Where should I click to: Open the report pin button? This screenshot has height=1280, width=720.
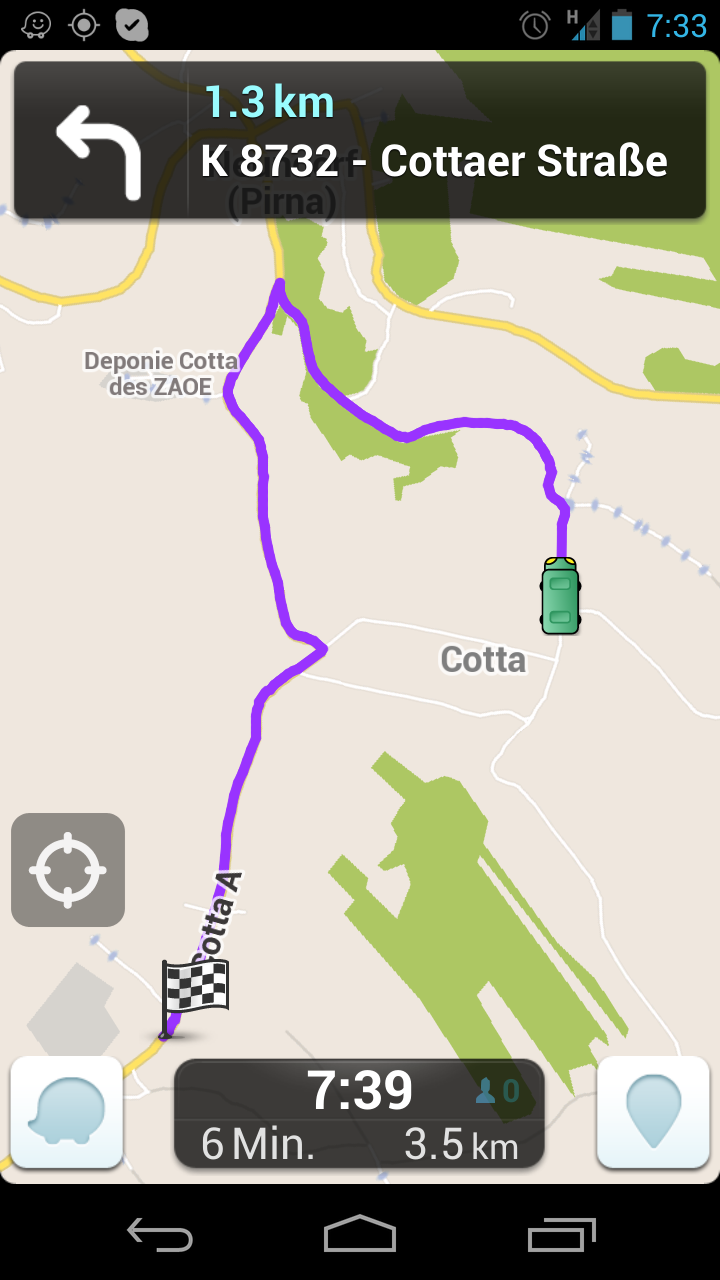point(653,1113)
